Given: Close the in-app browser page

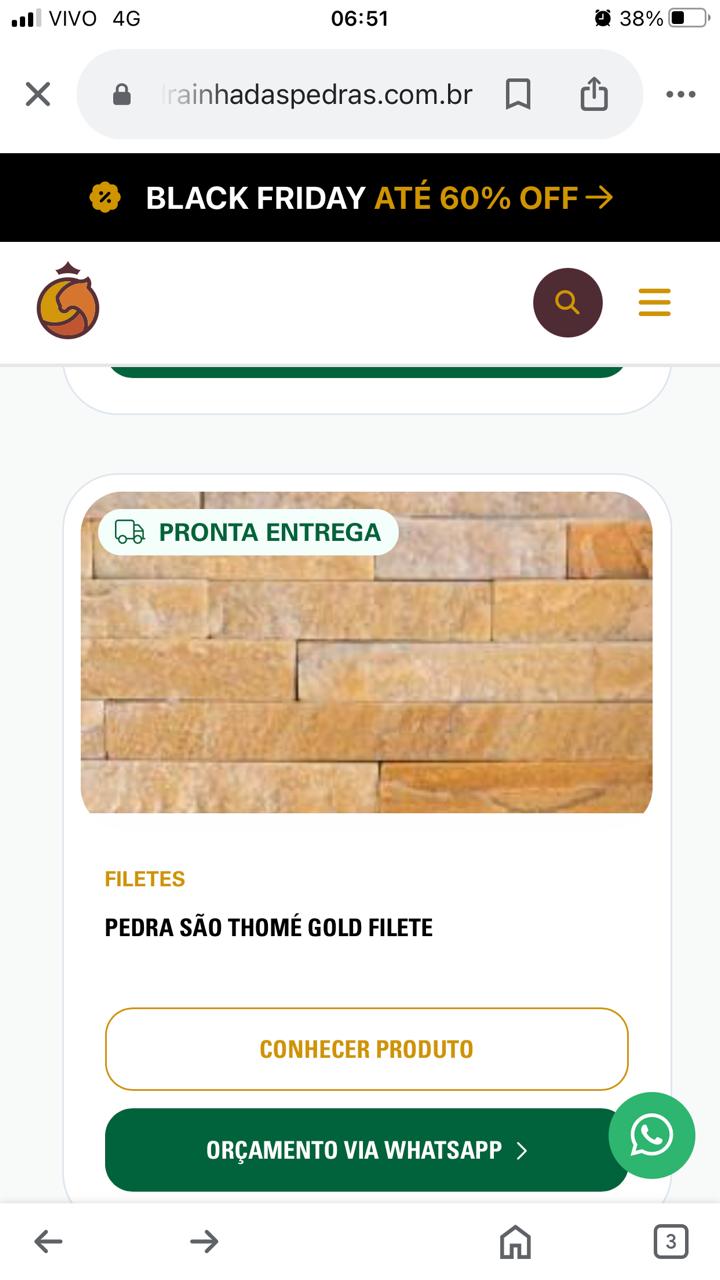Looking at the screenshot, I should (x=38, y=95).
